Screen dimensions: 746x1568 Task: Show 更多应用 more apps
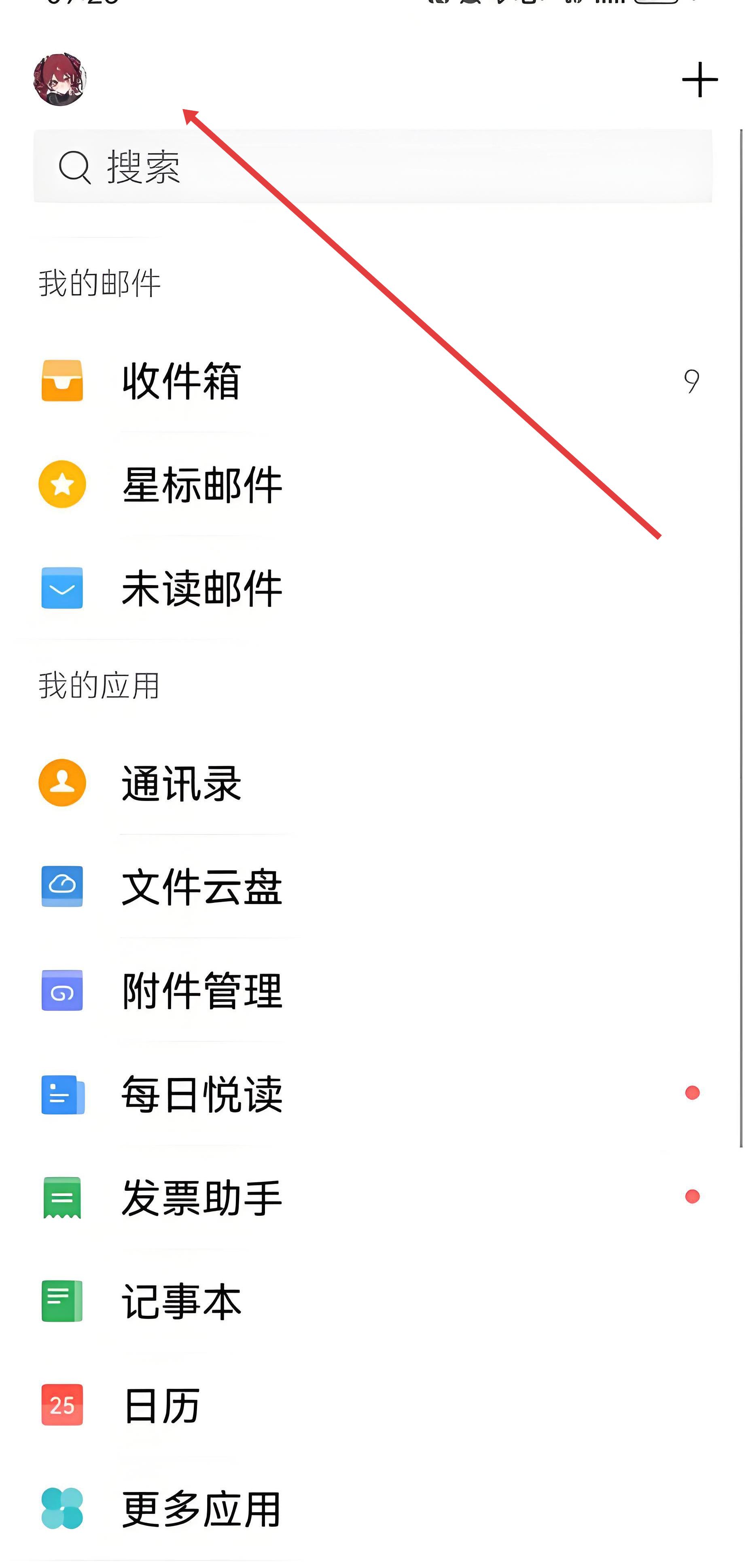coord(201,1509)
